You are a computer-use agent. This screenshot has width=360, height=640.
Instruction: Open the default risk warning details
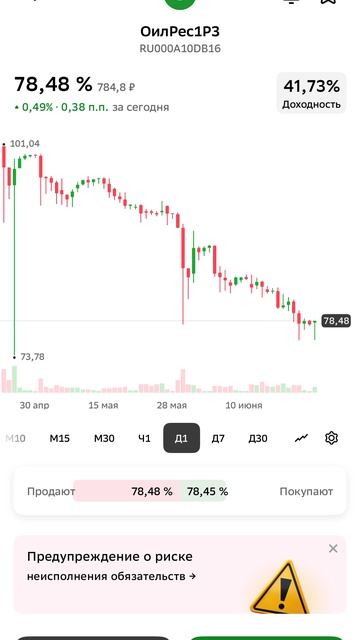click(111, 567)
